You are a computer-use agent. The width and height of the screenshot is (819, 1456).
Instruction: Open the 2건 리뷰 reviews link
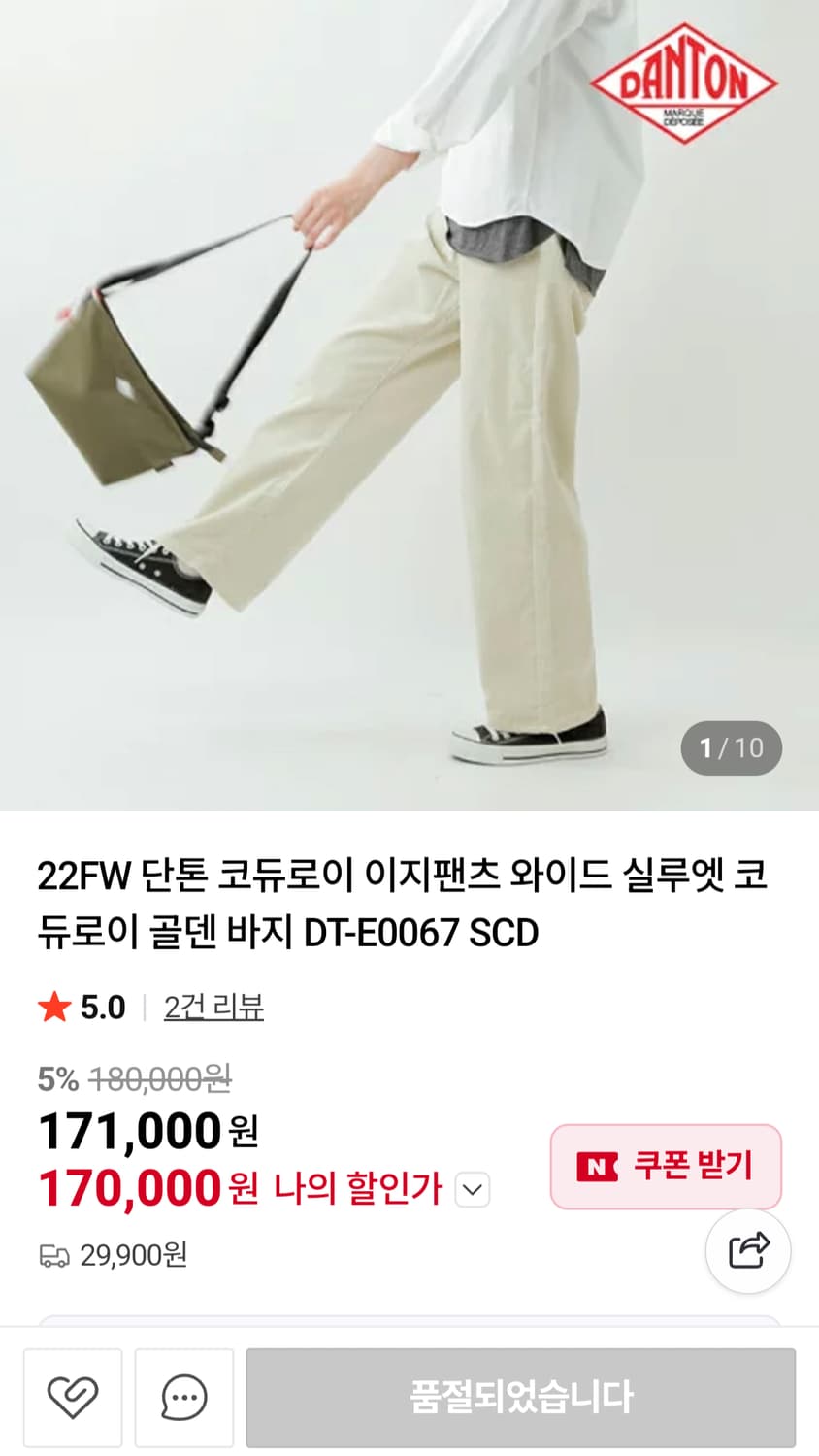pos(213,1008)
